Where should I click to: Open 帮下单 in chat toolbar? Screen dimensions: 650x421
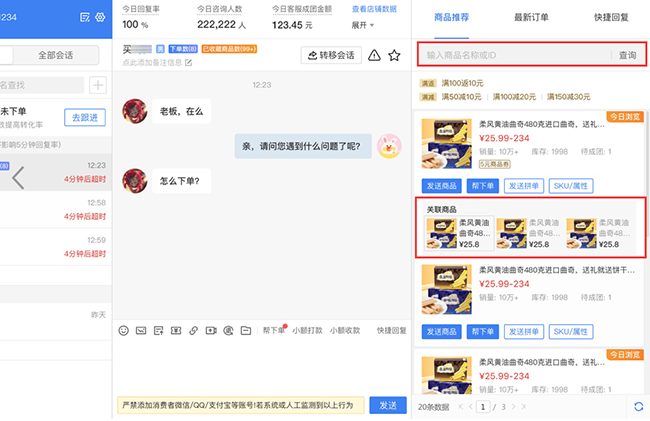[x=273, y=330]
